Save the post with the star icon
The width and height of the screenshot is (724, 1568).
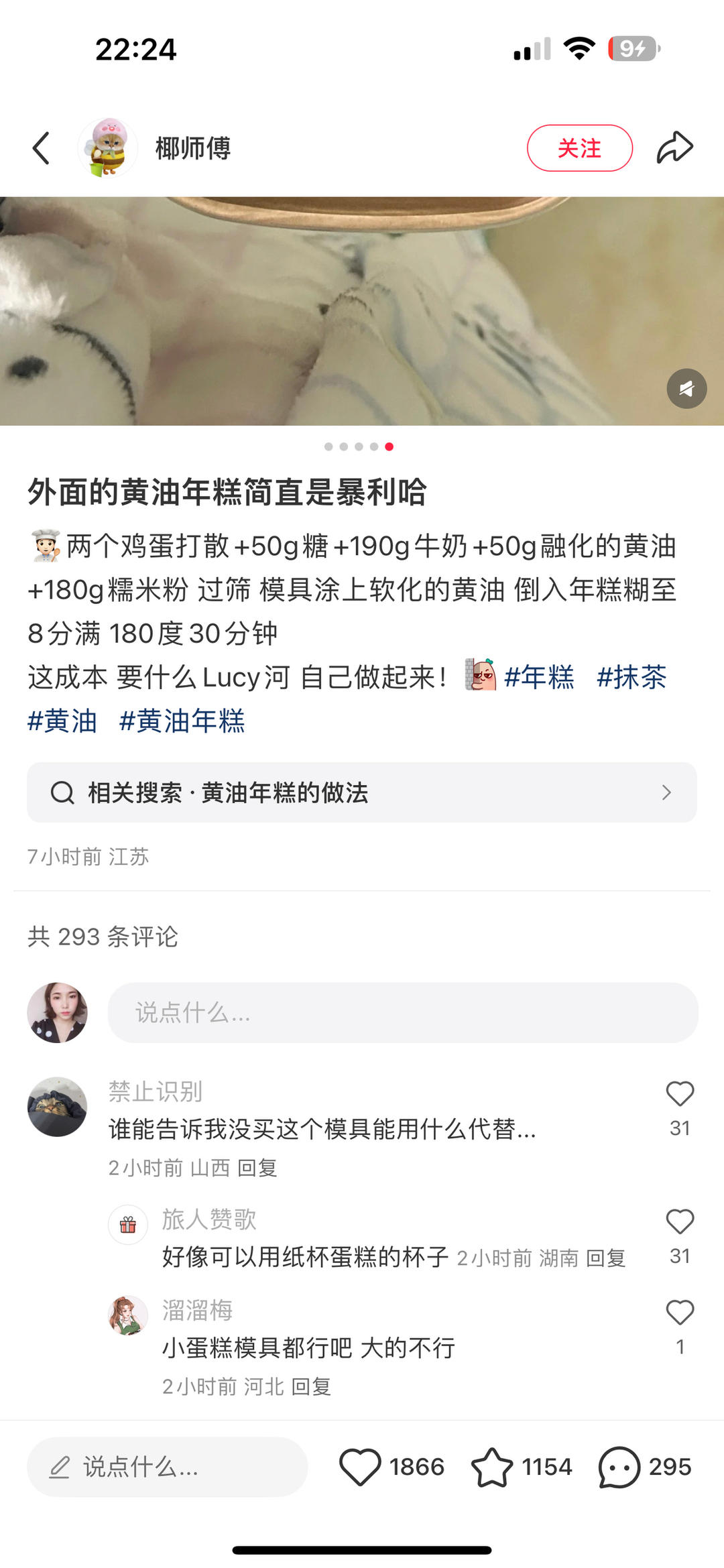(492, 1467)
